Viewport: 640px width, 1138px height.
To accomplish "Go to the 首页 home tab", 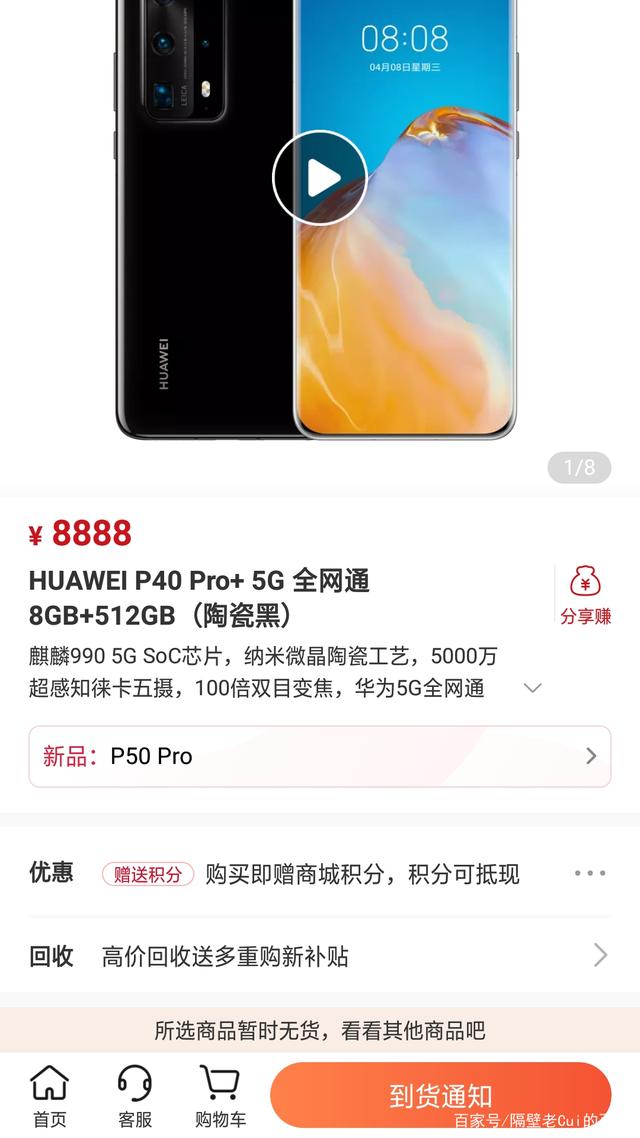I will (x=49, y=1095).
